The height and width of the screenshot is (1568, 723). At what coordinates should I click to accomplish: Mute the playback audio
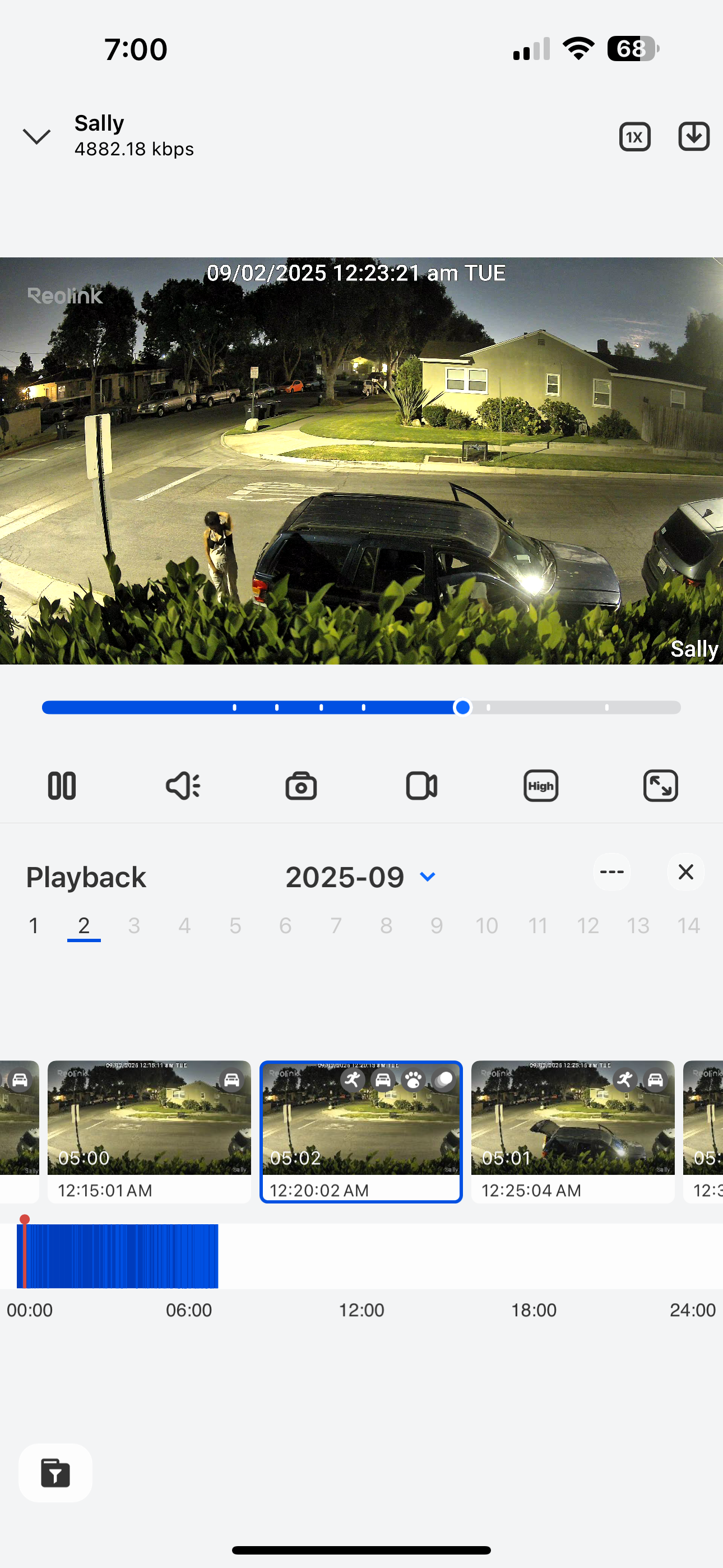pyautogui.click(x=183, y=785)
